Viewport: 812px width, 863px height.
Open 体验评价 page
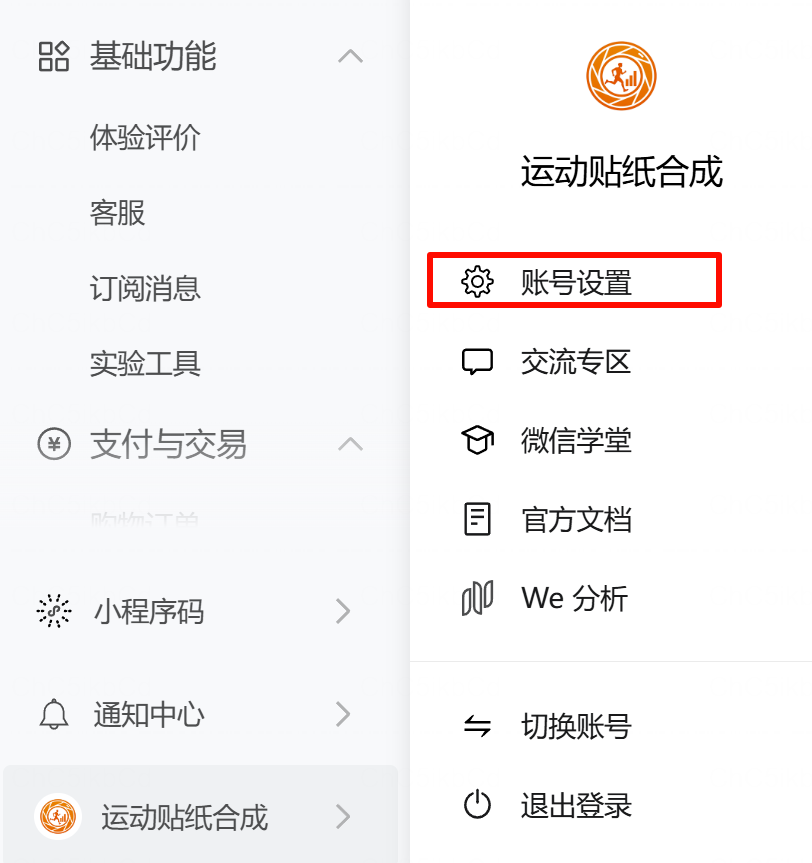pyautogui.click(x=145, y=137)
